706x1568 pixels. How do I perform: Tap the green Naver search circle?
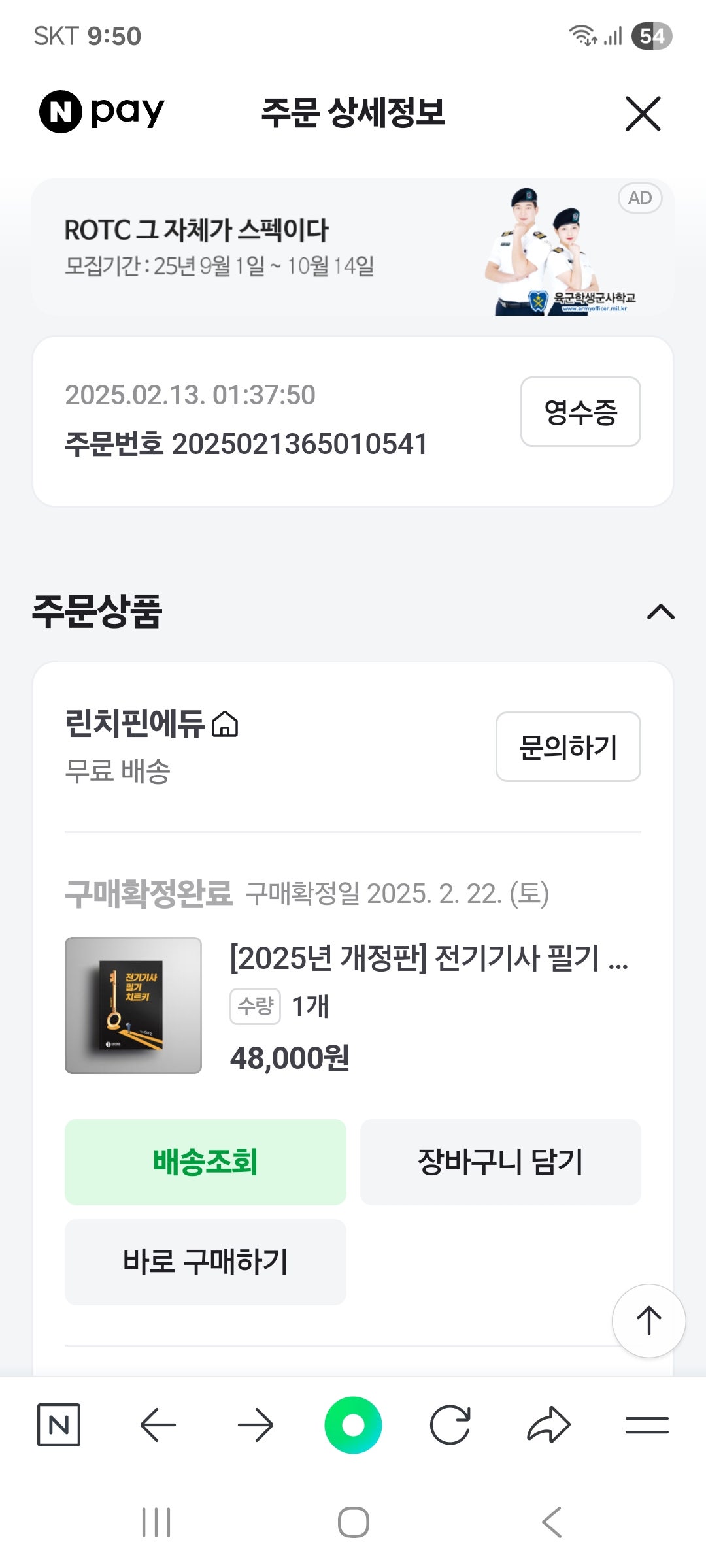[353, 1425]
